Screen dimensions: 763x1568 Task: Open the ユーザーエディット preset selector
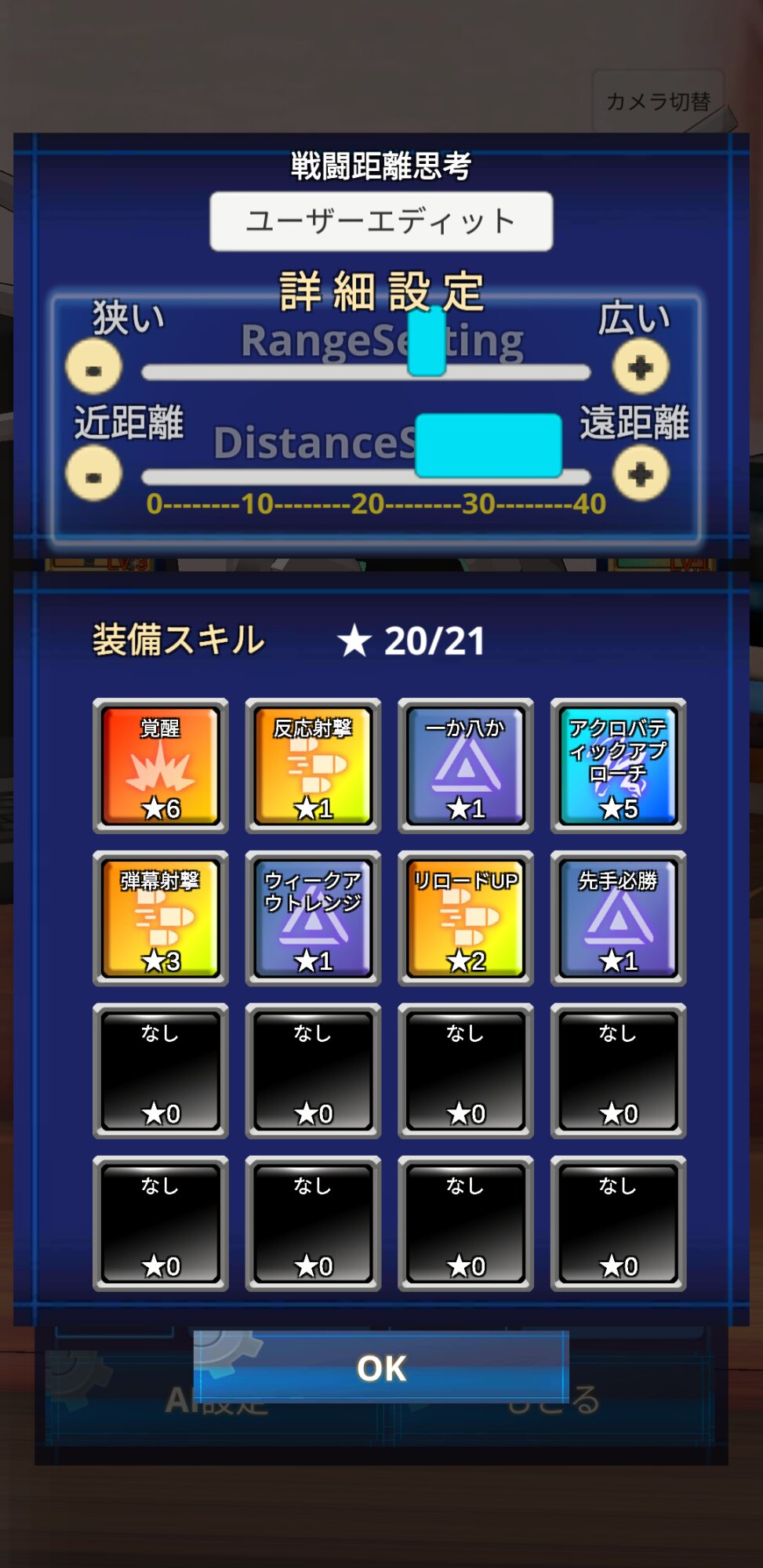[381, 221]
